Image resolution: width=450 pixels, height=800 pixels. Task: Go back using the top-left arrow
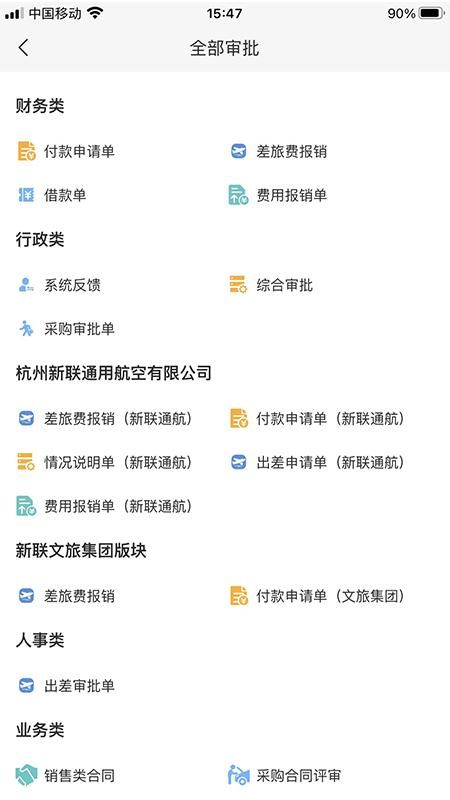(x=23, y=47)
